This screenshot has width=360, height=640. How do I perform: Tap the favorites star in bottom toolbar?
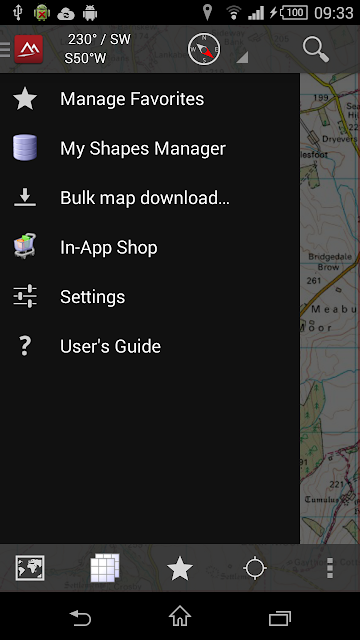coord(180,568)
